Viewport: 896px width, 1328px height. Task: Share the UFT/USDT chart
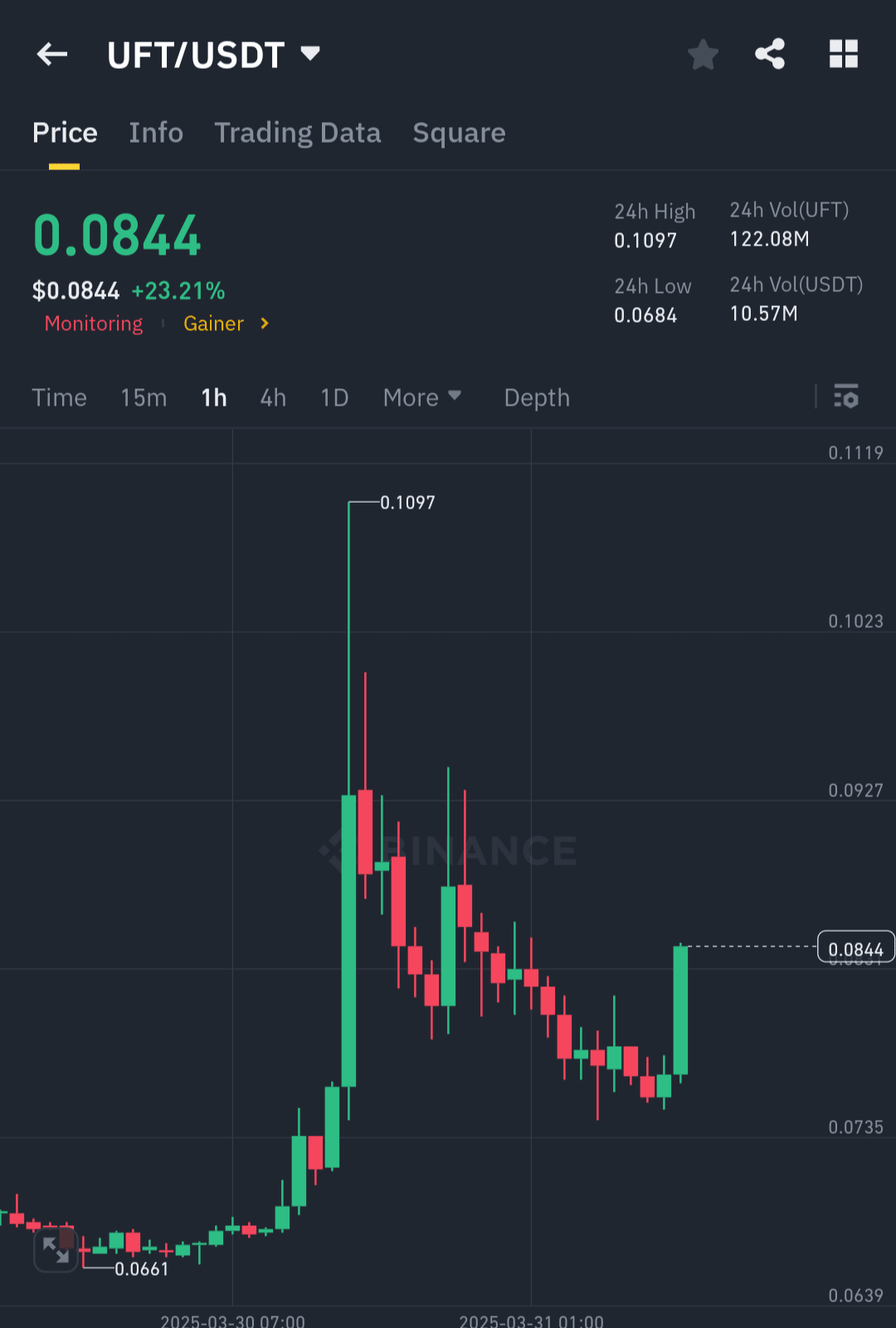(x=769, y=54)
